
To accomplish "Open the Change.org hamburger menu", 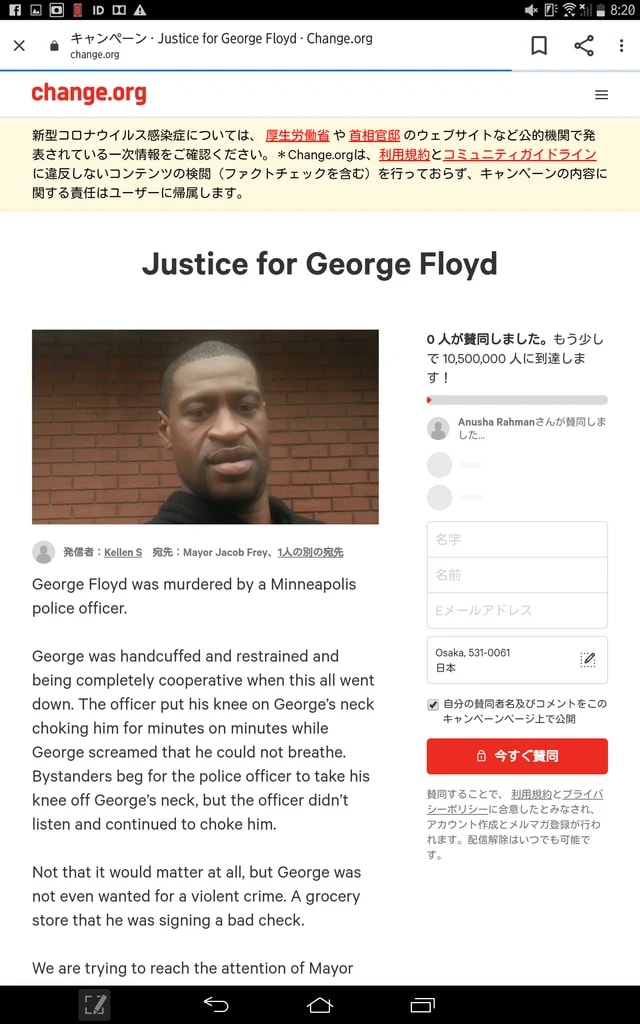I will click(x=601, y=95).
